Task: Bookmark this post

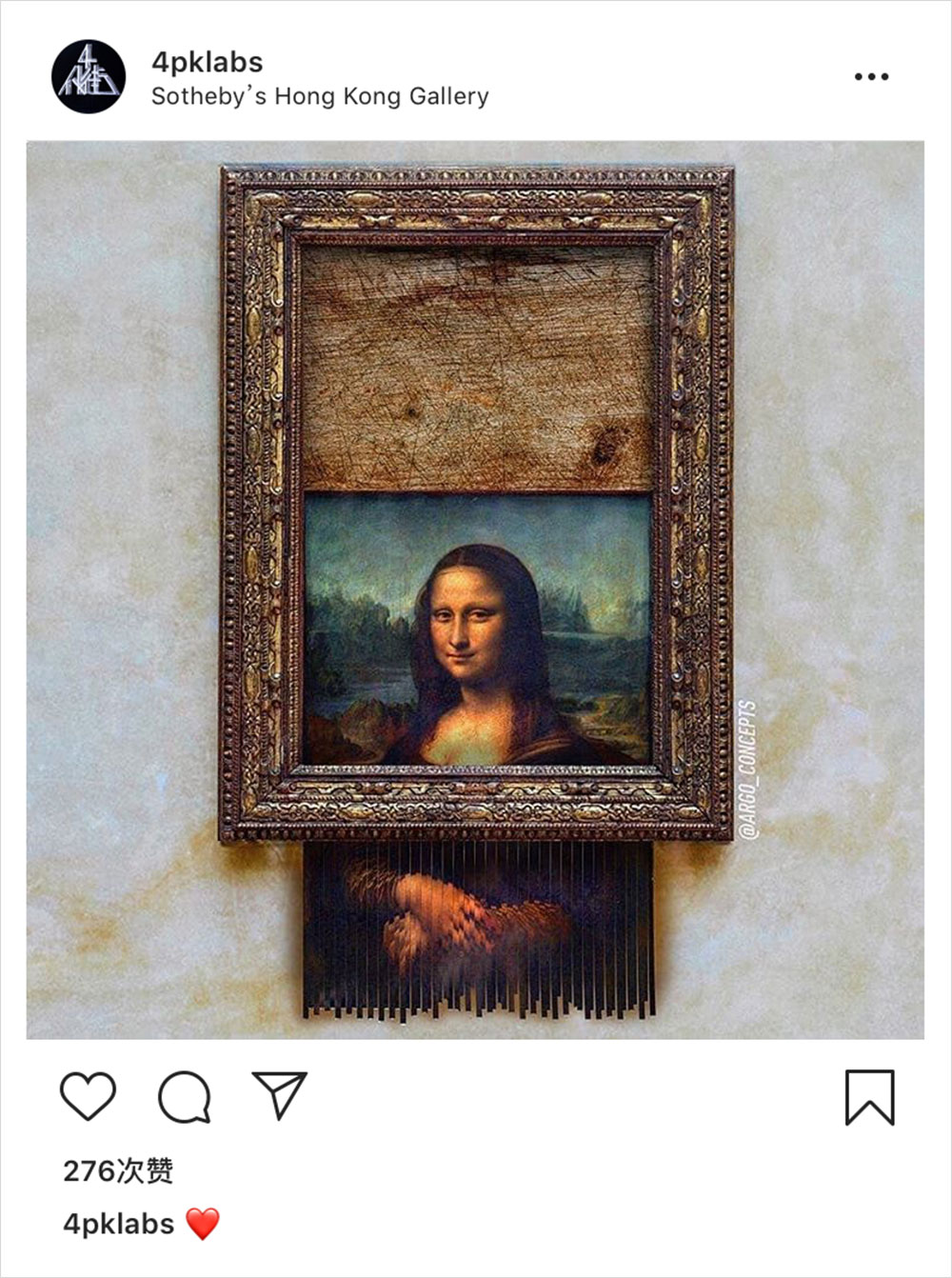Action: point(869,1097)
